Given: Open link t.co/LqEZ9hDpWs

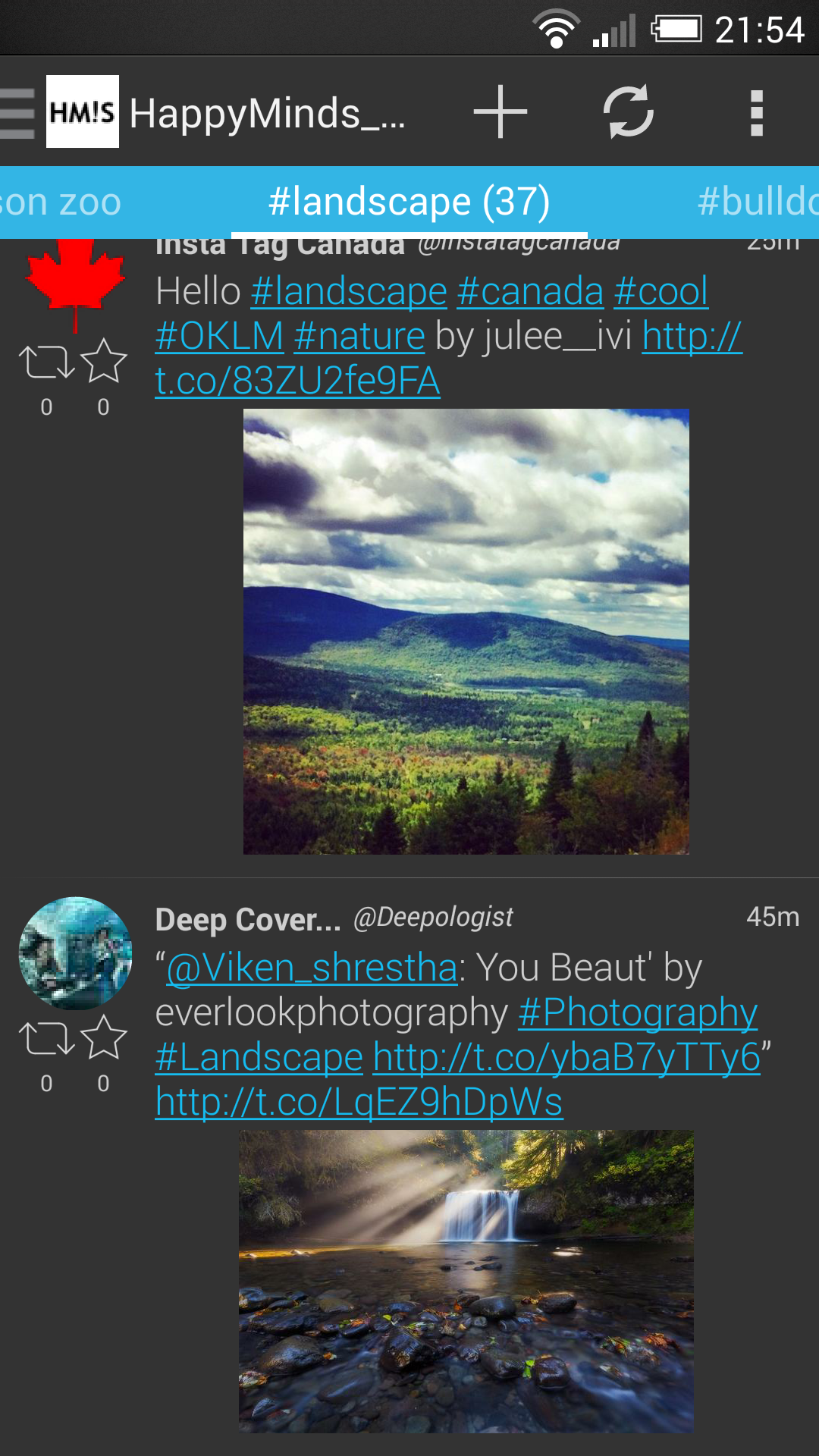Looking at the screenshot, I should tap(359, 1102).
